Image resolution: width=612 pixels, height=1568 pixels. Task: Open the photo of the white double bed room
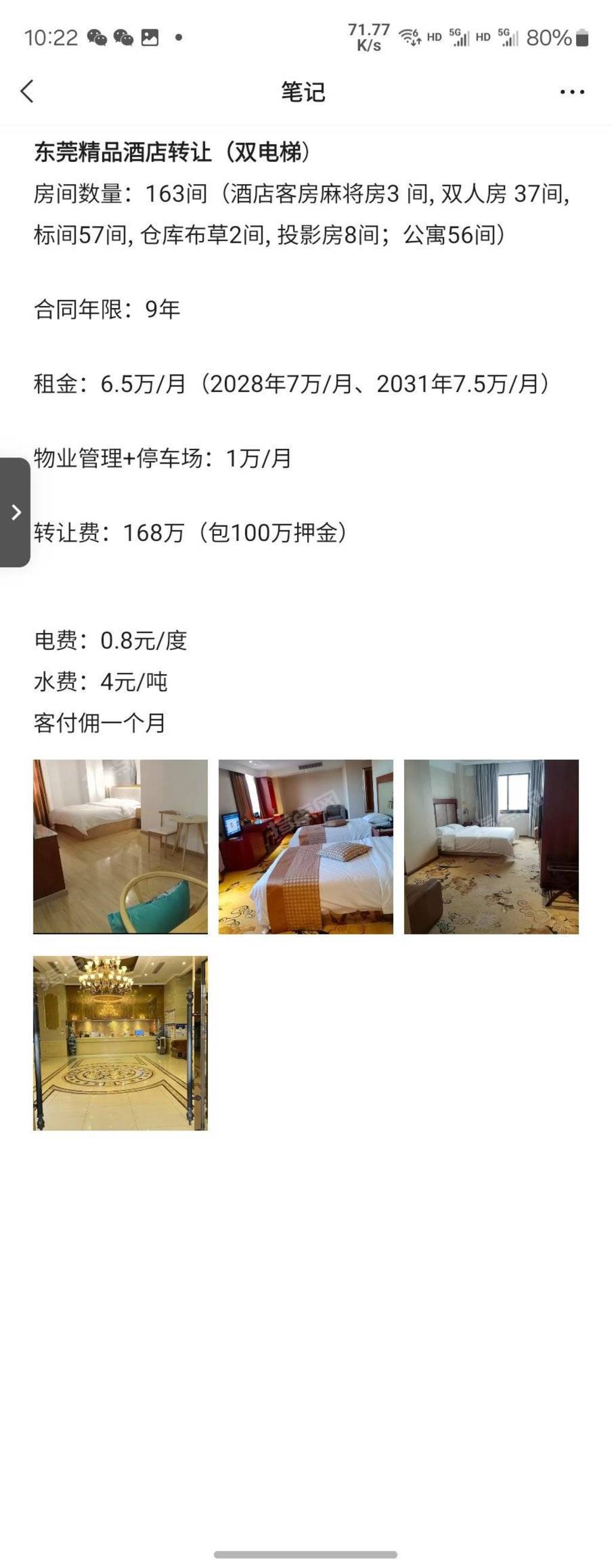121,846
